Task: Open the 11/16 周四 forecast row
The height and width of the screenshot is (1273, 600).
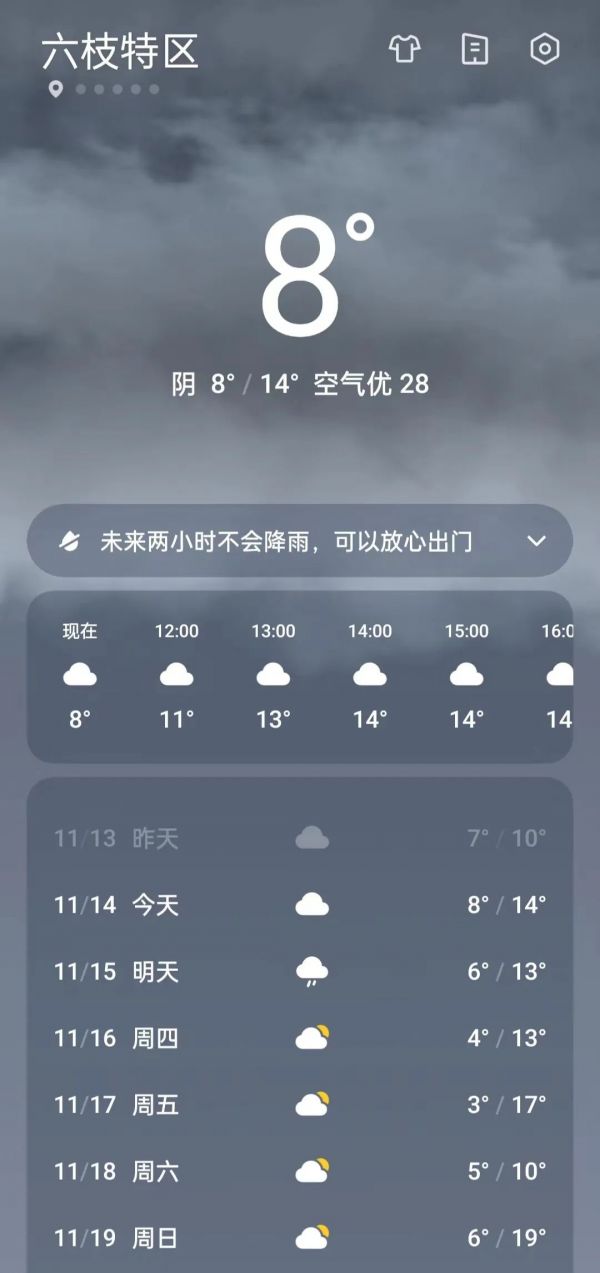Action: point(300,1038)
